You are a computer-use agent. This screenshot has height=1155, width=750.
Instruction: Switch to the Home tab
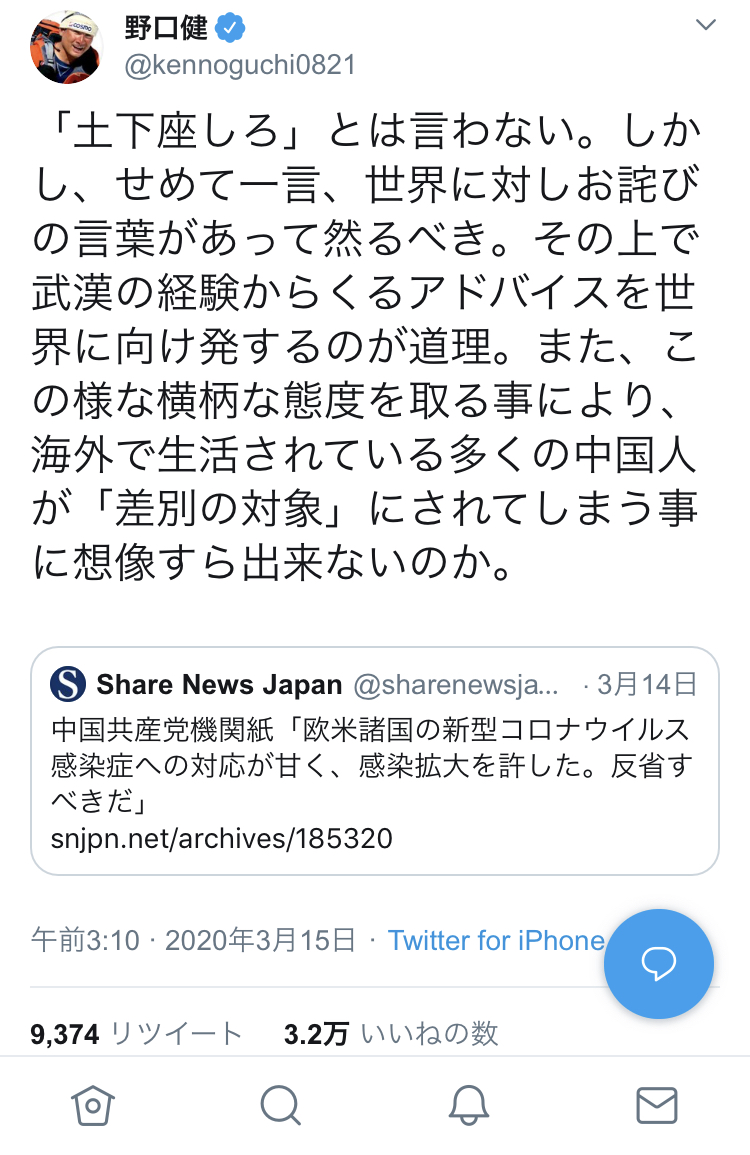92,1105
